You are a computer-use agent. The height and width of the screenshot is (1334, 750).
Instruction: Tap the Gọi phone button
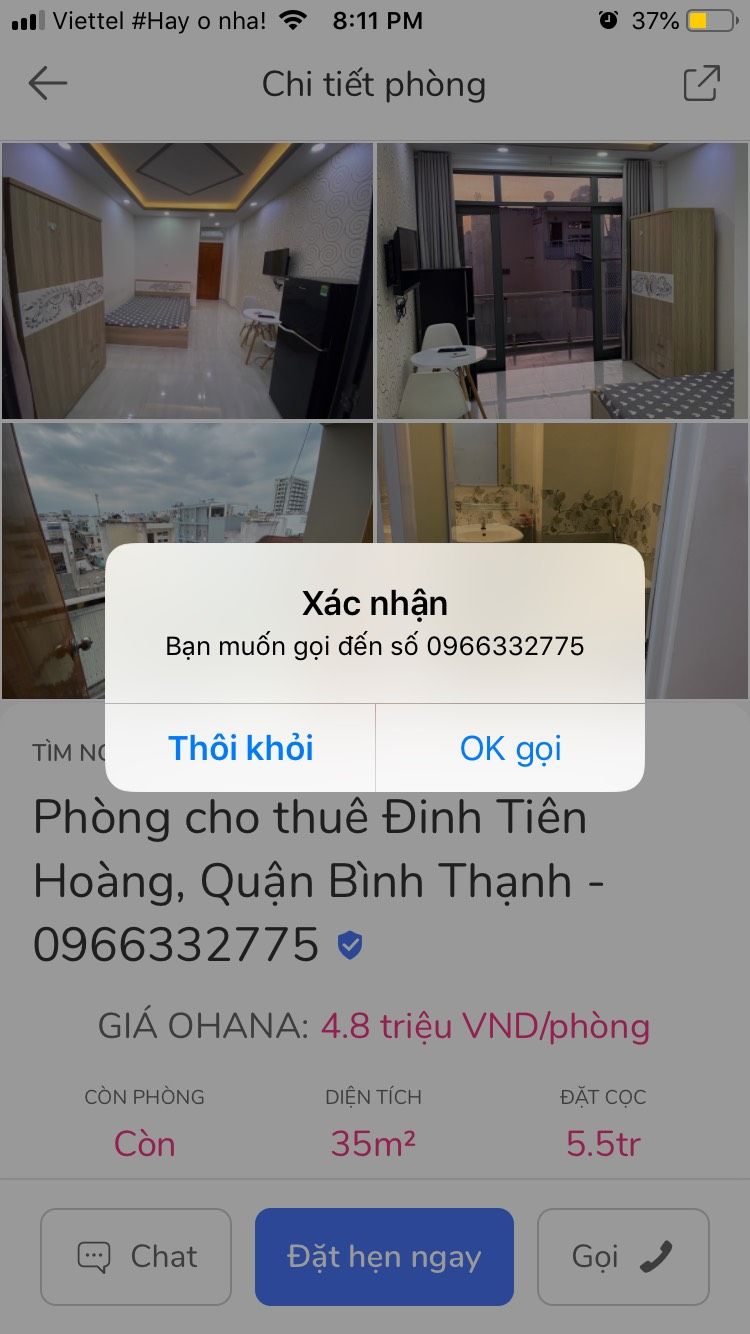[x=622, y=1256]
